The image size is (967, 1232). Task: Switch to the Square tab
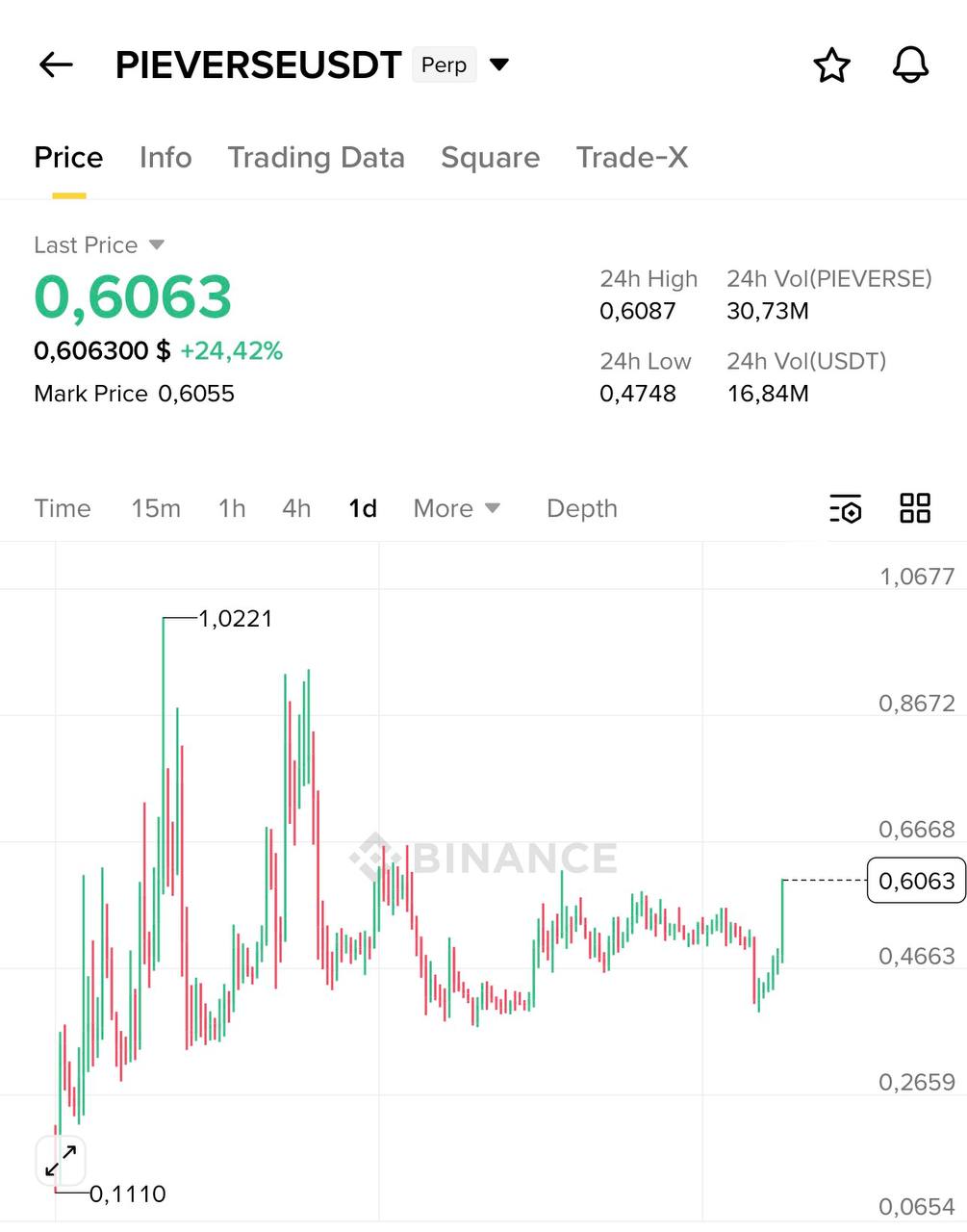tap(490, 158)
